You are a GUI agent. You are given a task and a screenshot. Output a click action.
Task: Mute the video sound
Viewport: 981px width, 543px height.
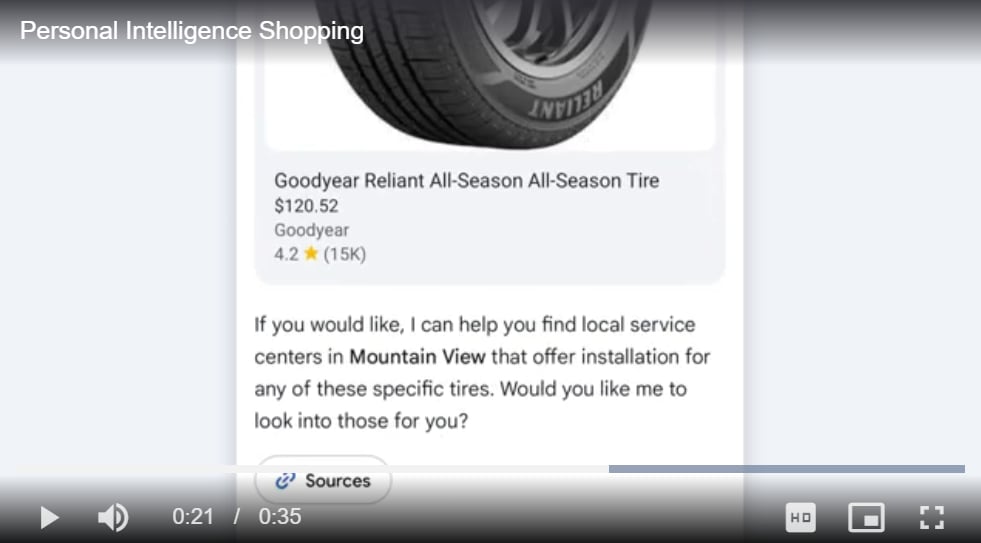112,517
